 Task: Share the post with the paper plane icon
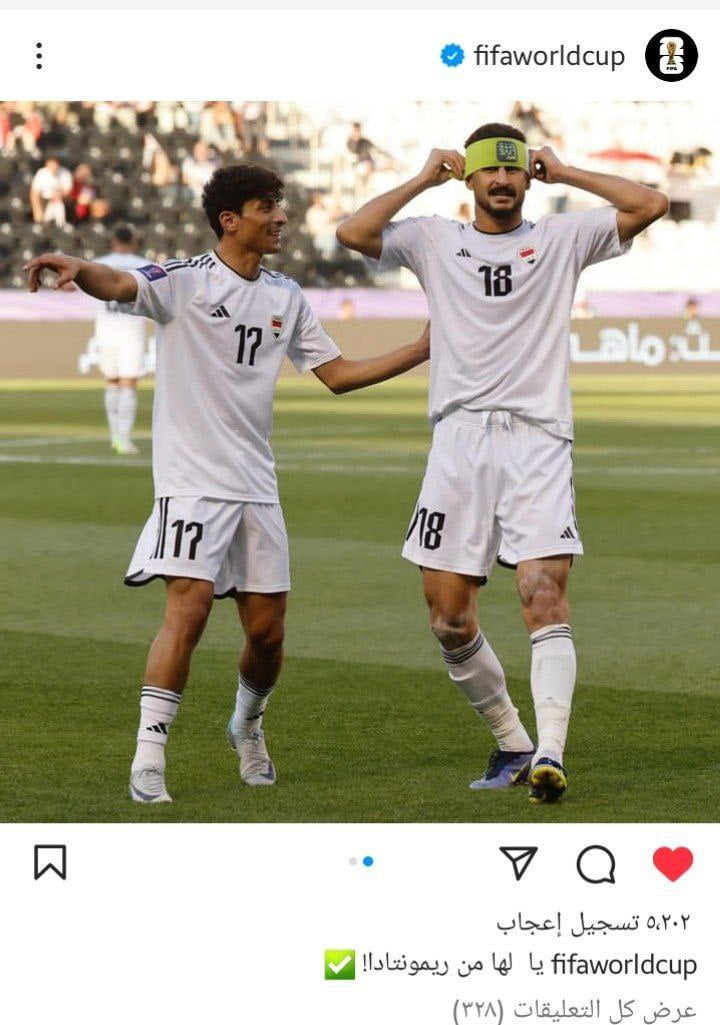[x=518, y=863]
